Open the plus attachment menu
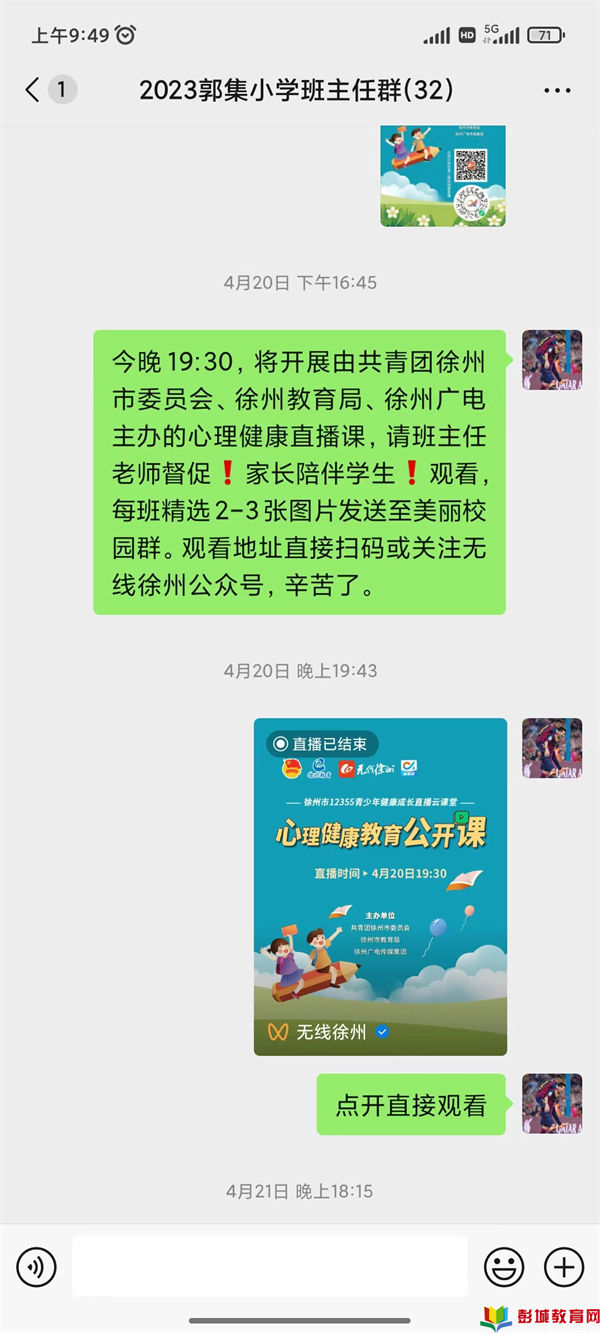 click(563, 1267)
